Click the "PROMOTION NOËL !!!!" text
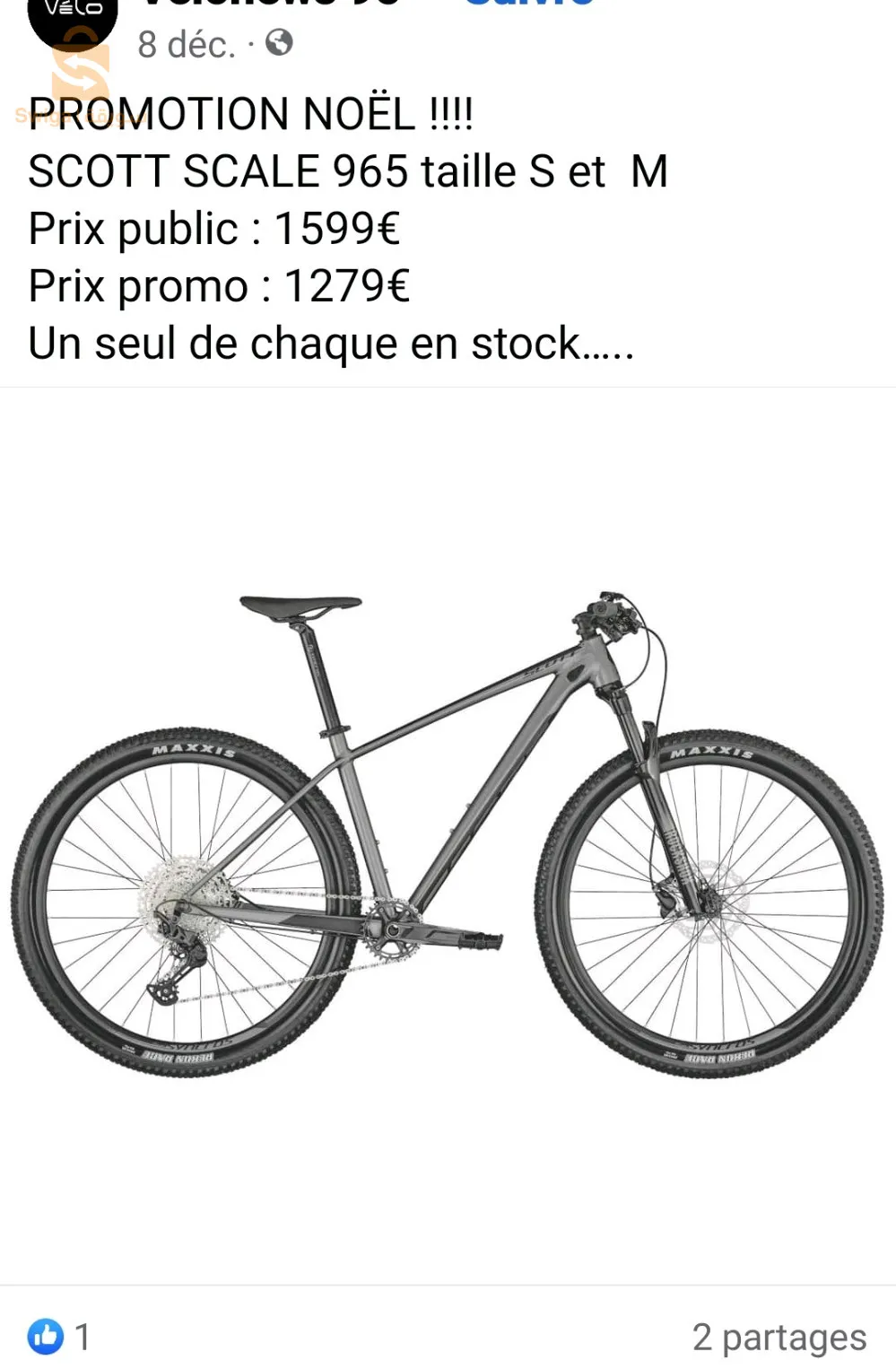This screenshot has height=1369, width=896. click(251, 113)
